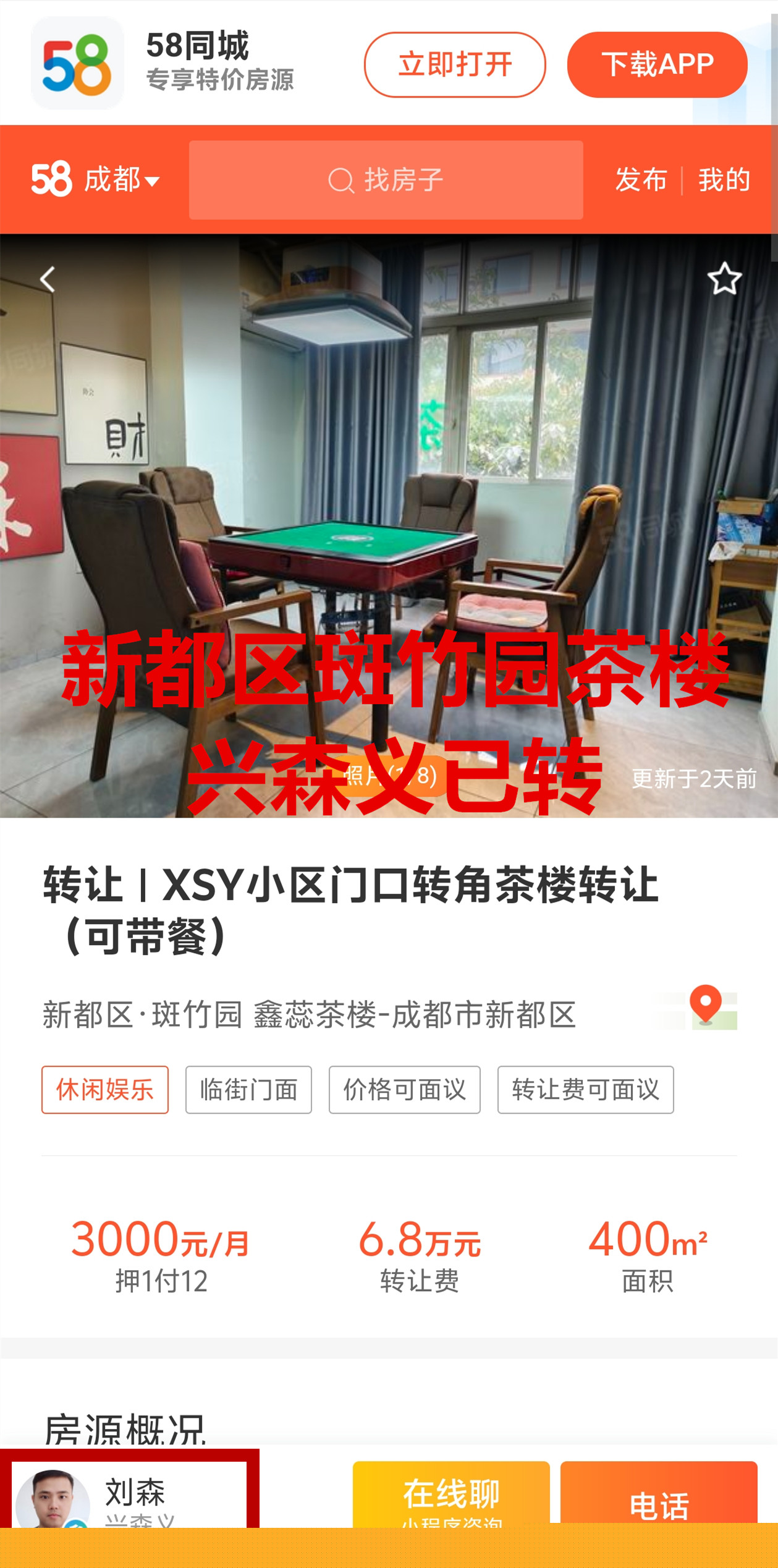The height and width of the screenshot is (1568, 778).
Task: Call the agent via 电话 button
Action: [x=658, y=1497]
